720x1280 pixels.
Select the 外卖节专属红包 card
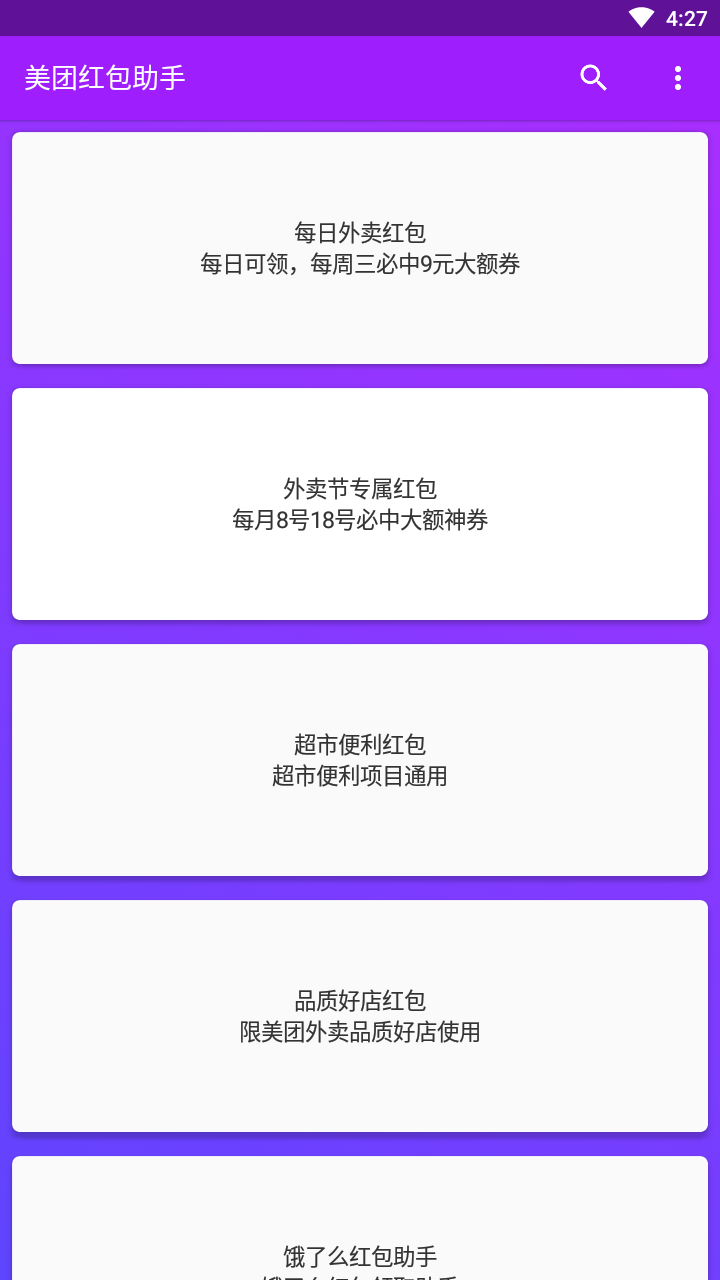tap(360, 504)
